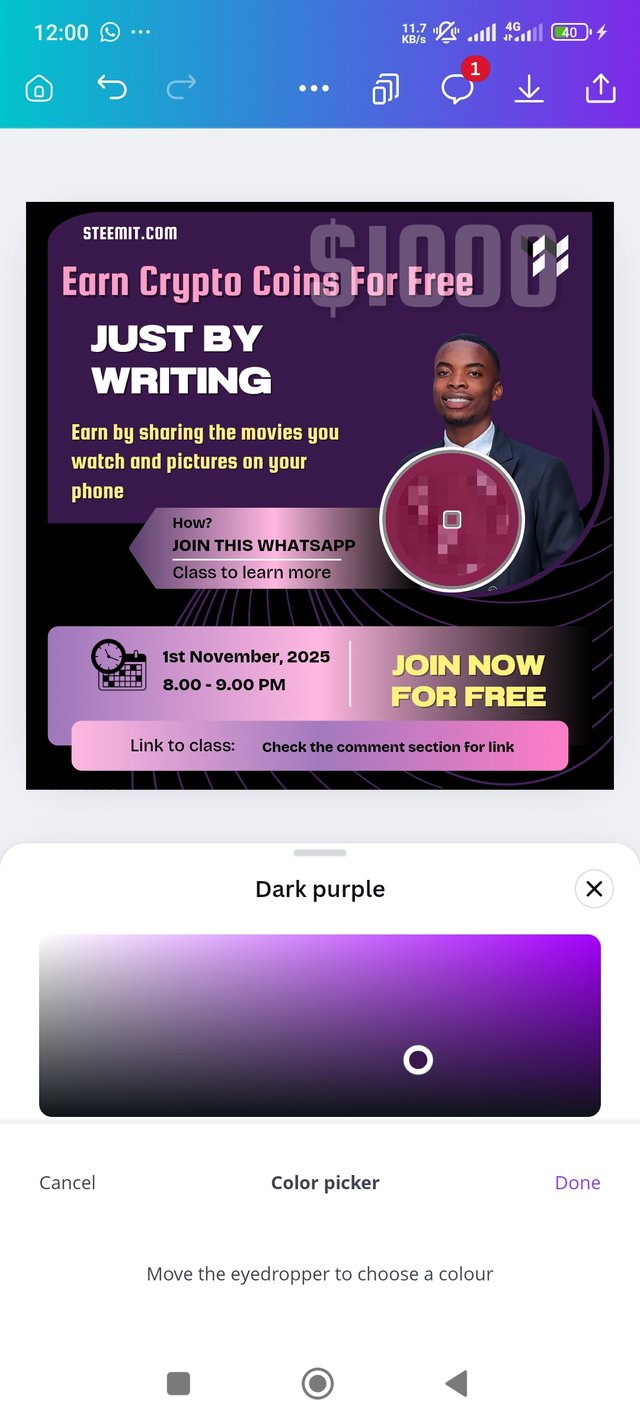Share the design via upload icon
The height and width of the screenshot is (1422, 640).
point(600,89)
